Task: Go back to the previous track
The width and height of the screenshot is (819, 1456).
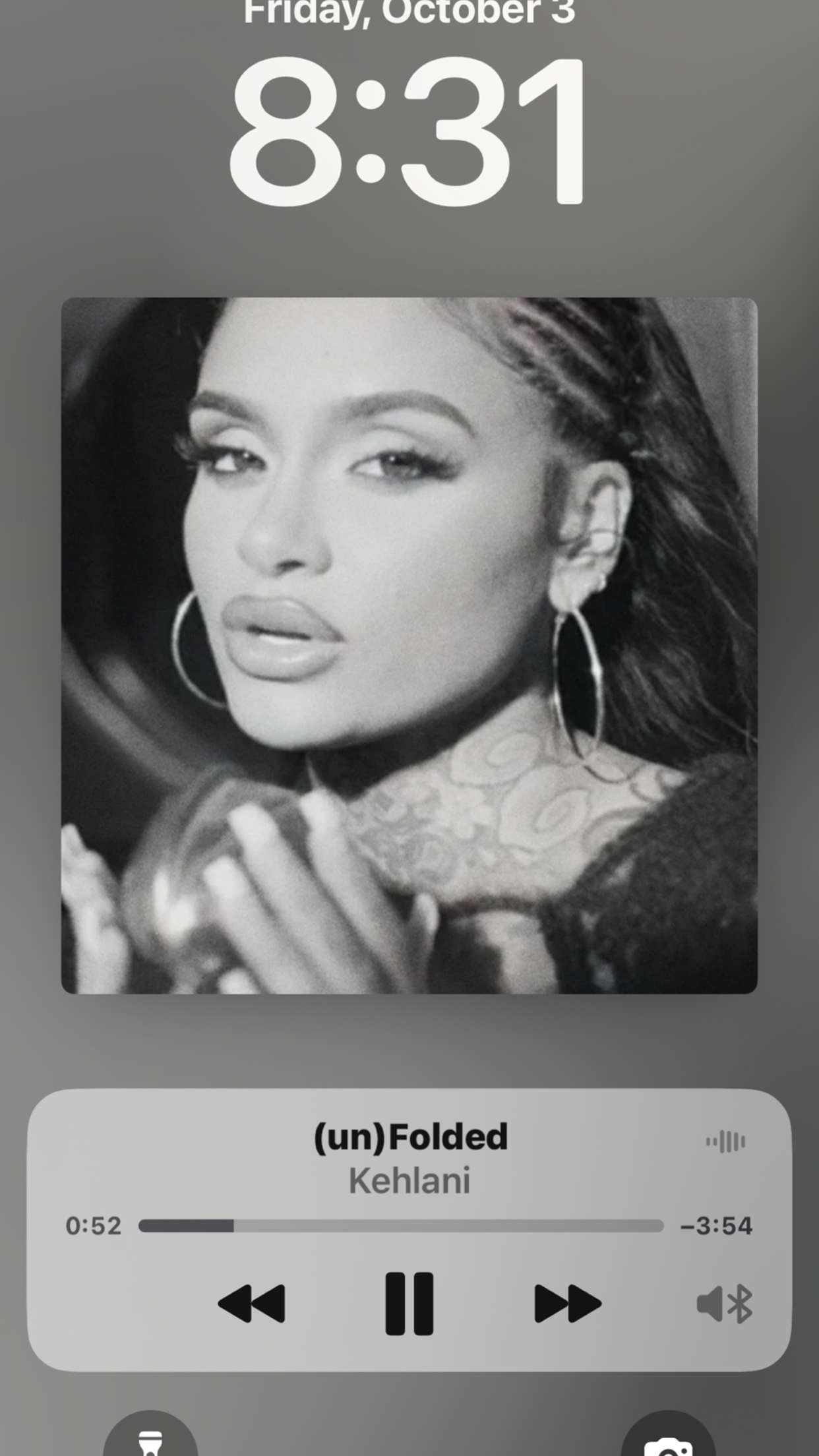Action: pyautogui.click(x=251, y=1304)
